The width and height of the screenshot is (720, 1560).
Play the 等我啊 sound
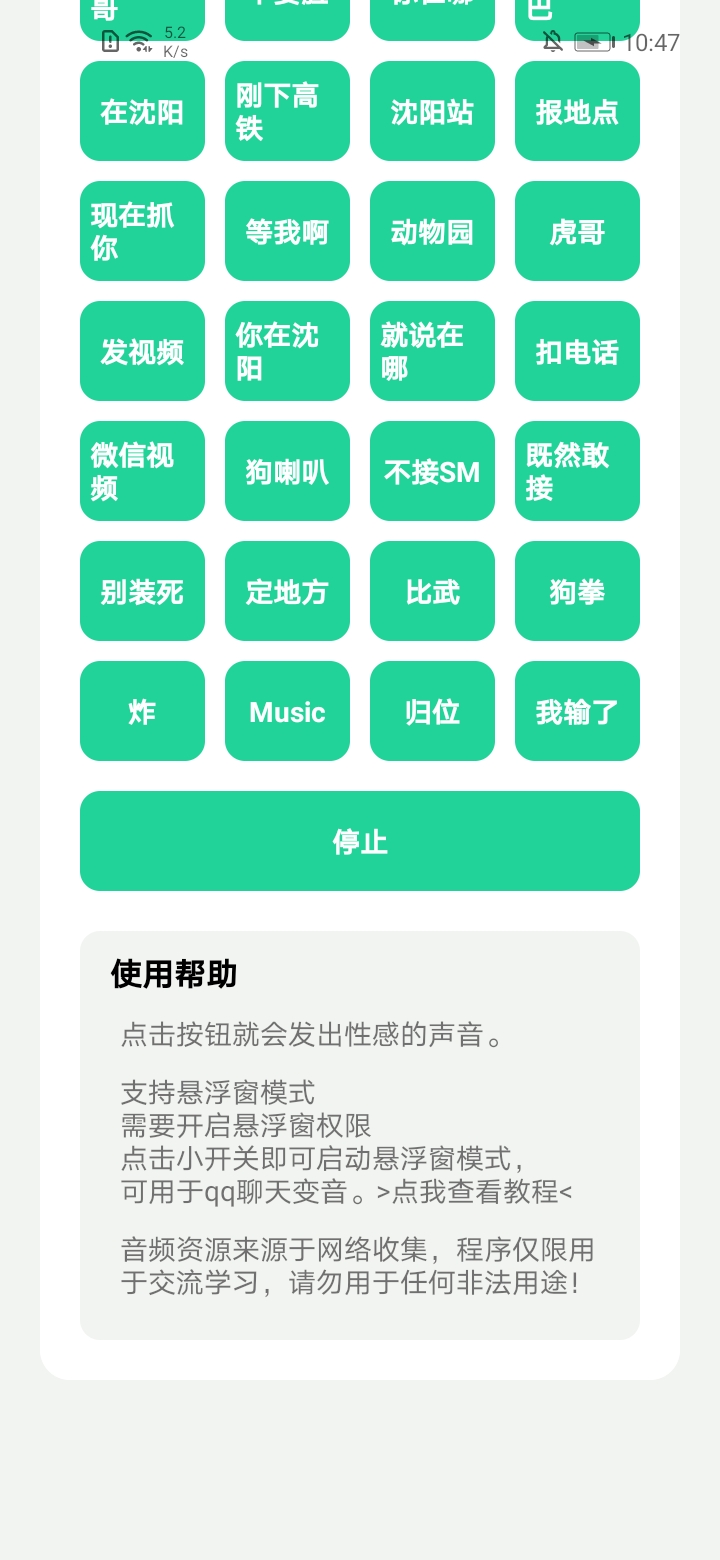pyautogui.click(x=287, y=231)
